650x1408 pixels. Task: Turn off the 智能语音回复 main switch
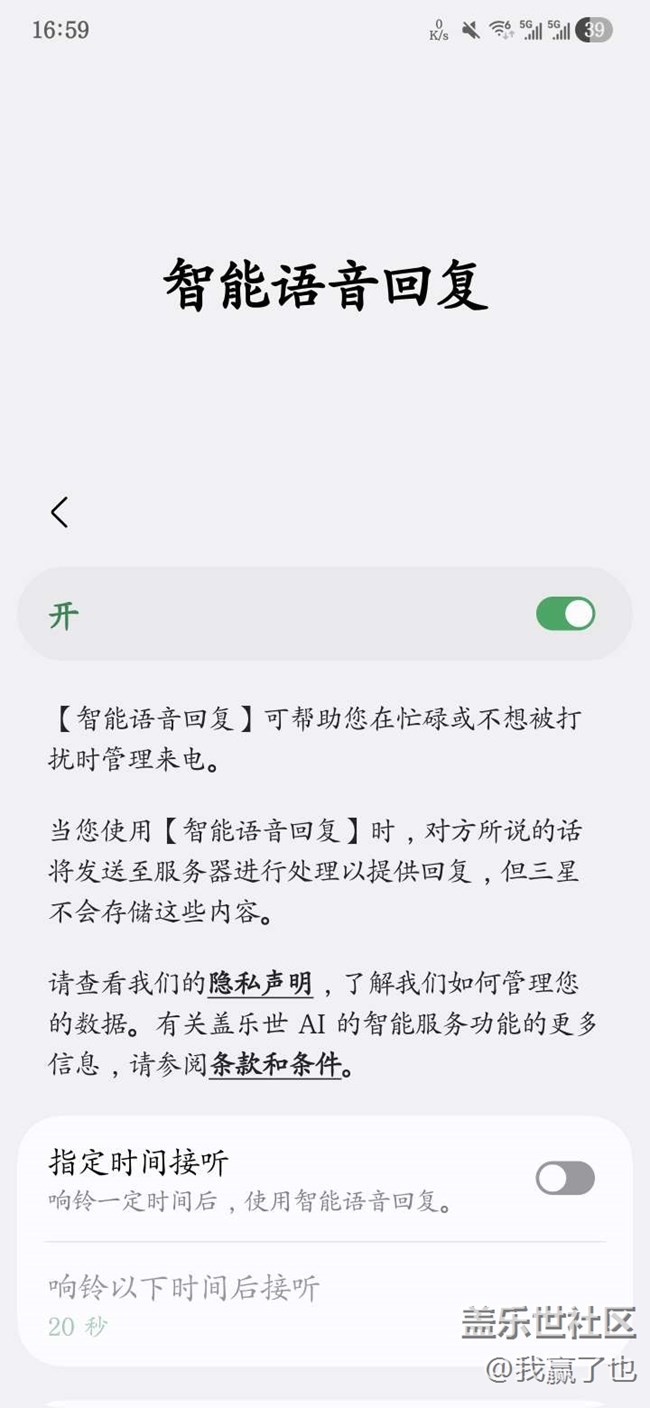coord(565,614)
